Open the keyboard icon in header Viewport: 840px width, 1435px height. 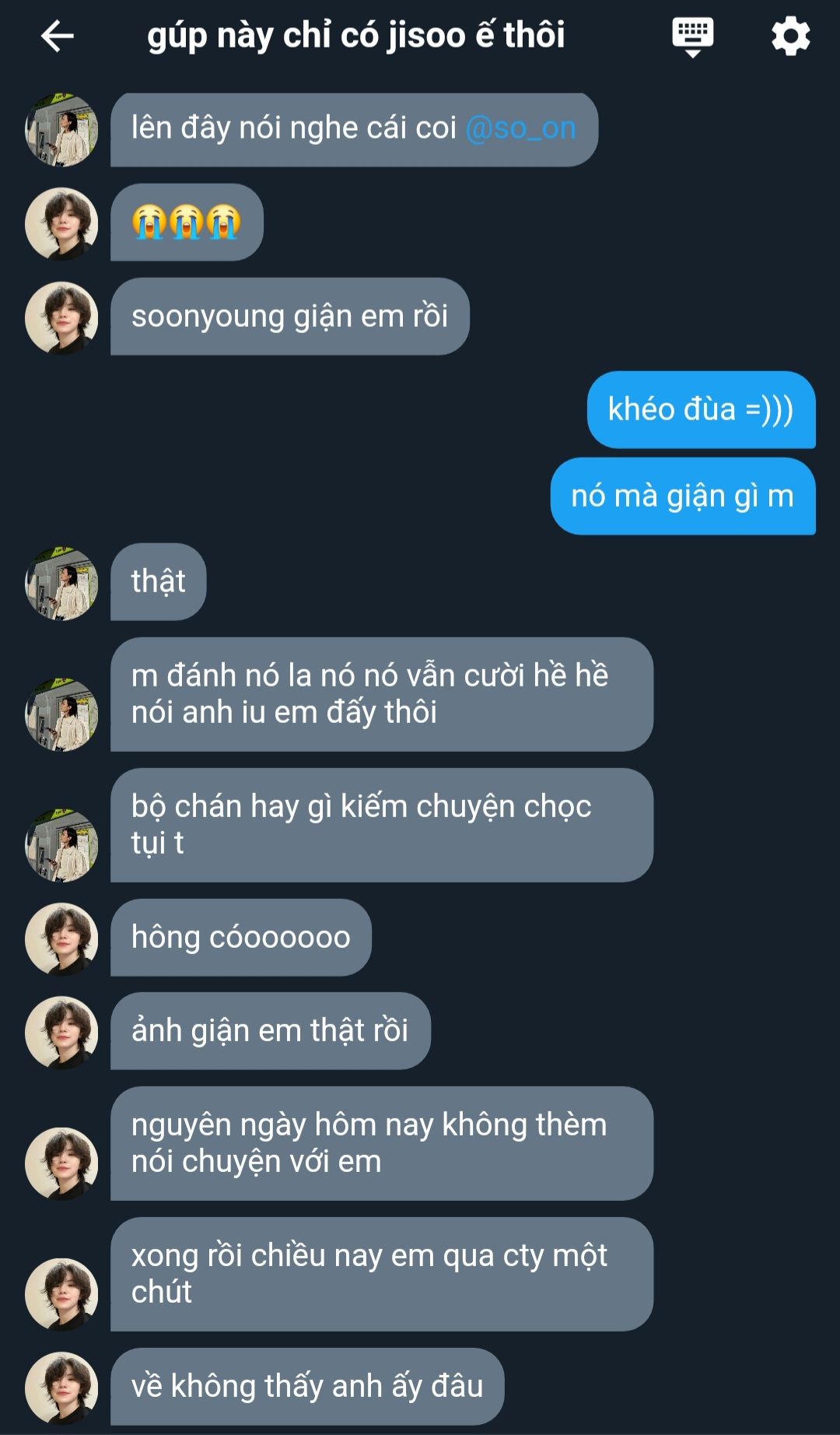[x=692, y=37]
